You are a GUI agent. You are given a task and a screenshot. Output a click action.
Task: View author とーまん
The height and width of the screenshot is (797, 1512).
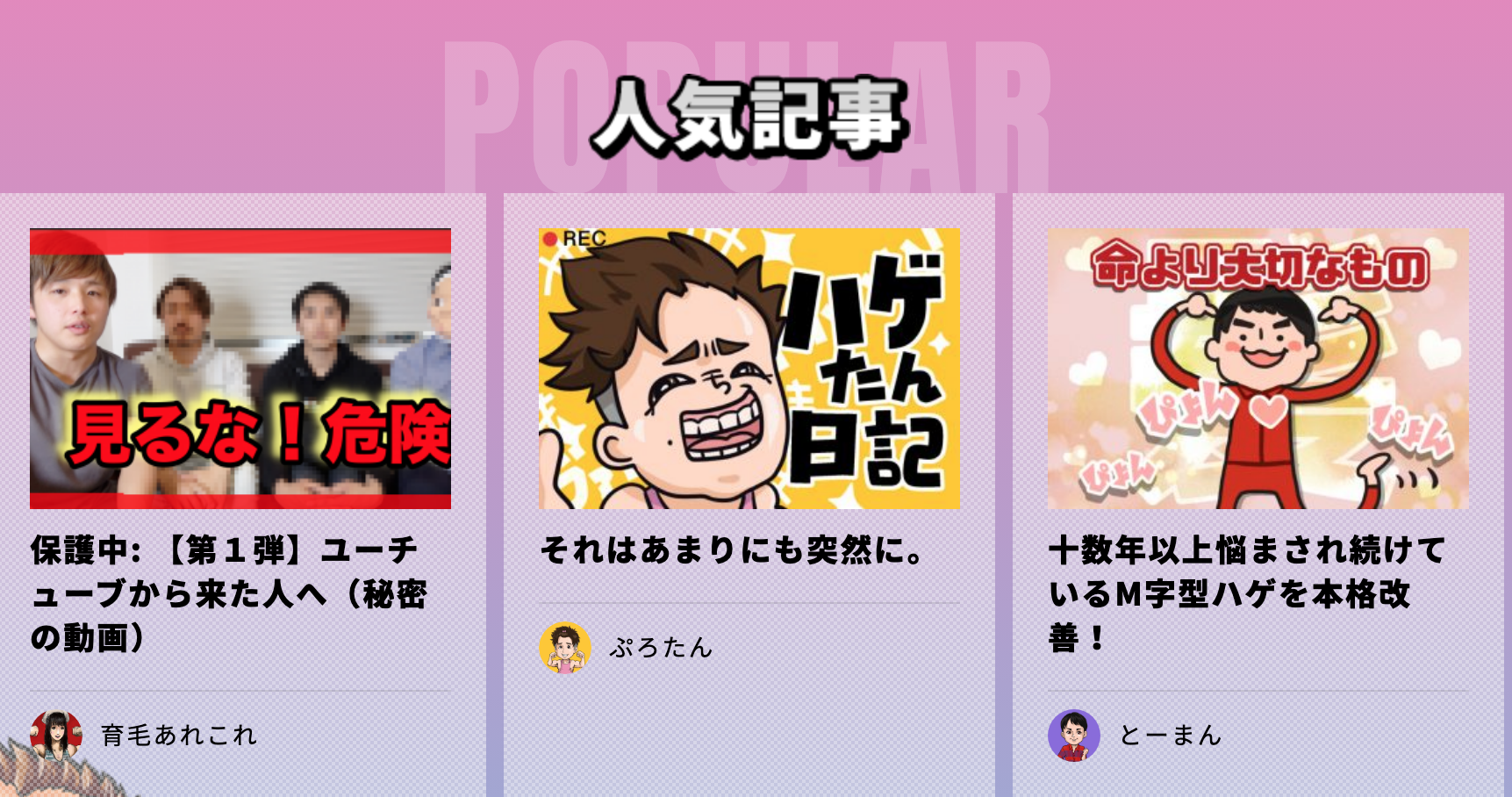tap(1170, 735)
